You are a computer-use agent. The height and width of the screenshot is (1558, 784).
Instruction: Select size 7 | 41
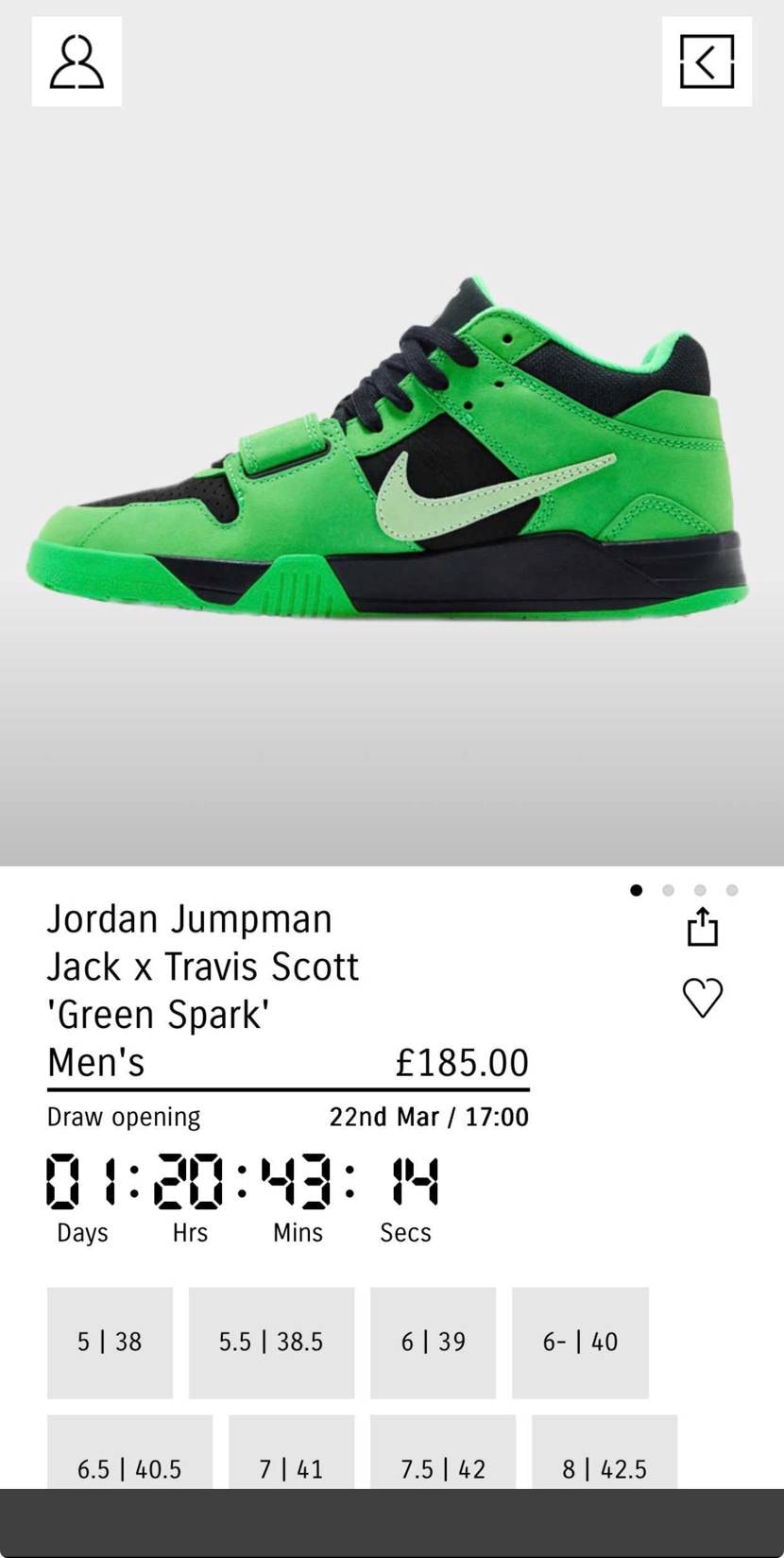pyautogui.click(x=291, y=1455)
